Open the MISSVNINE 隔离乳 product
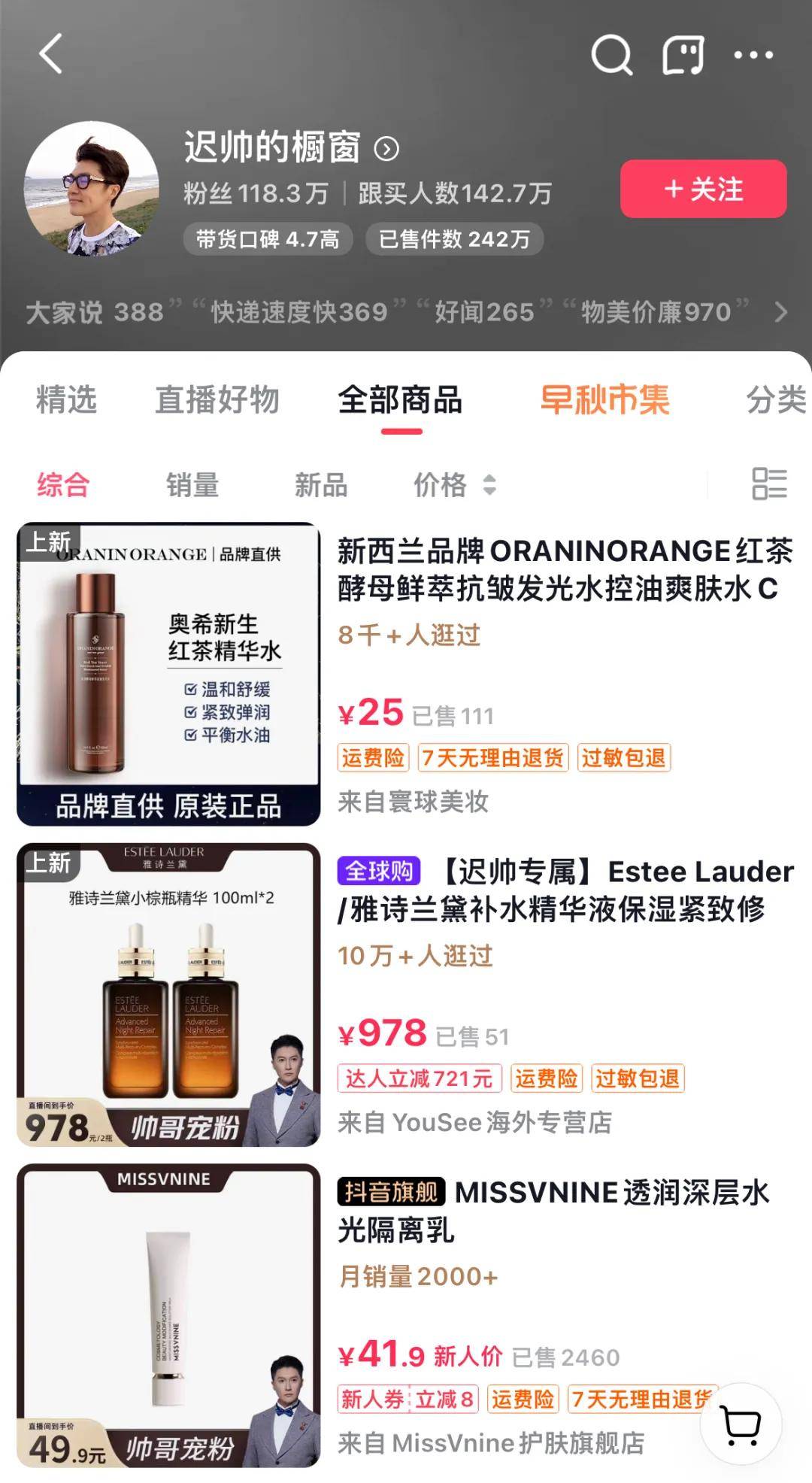Viewport: 812px width, 1483px height. (553, 1211)
